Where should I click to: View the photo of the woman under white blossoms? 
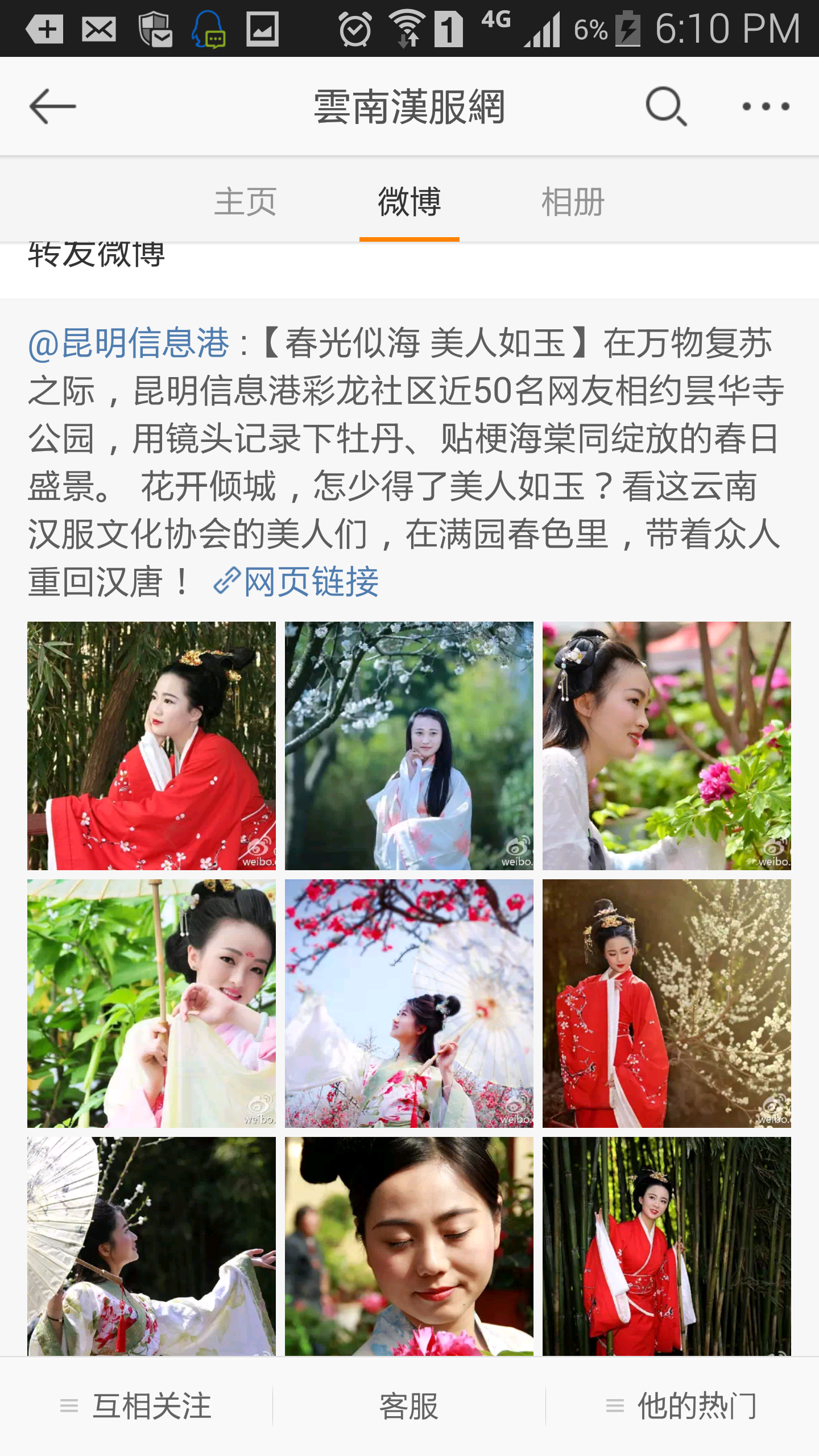click(x=409, y=746)
